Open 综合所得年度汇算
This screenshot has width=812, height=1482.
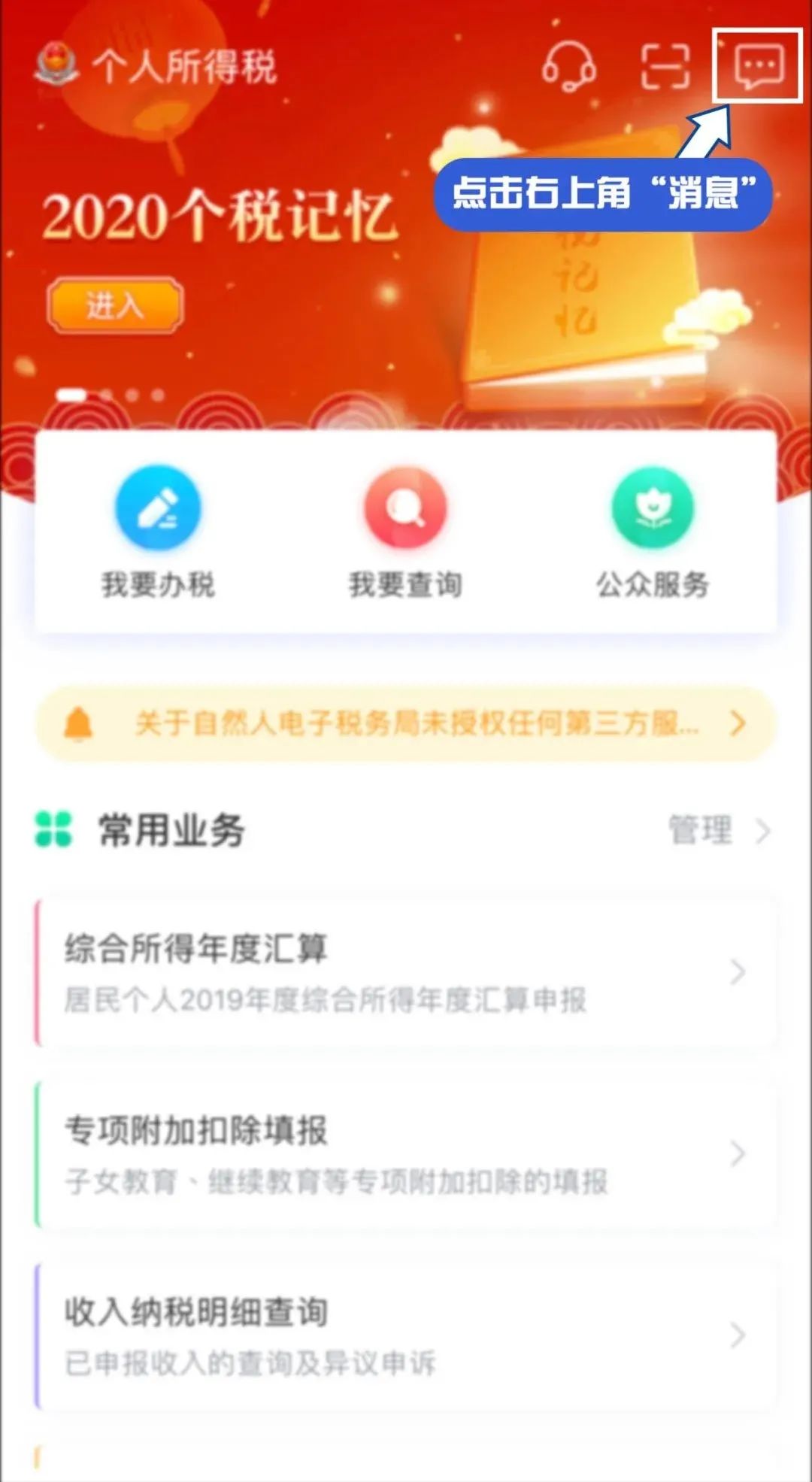[x=406, y=972]
